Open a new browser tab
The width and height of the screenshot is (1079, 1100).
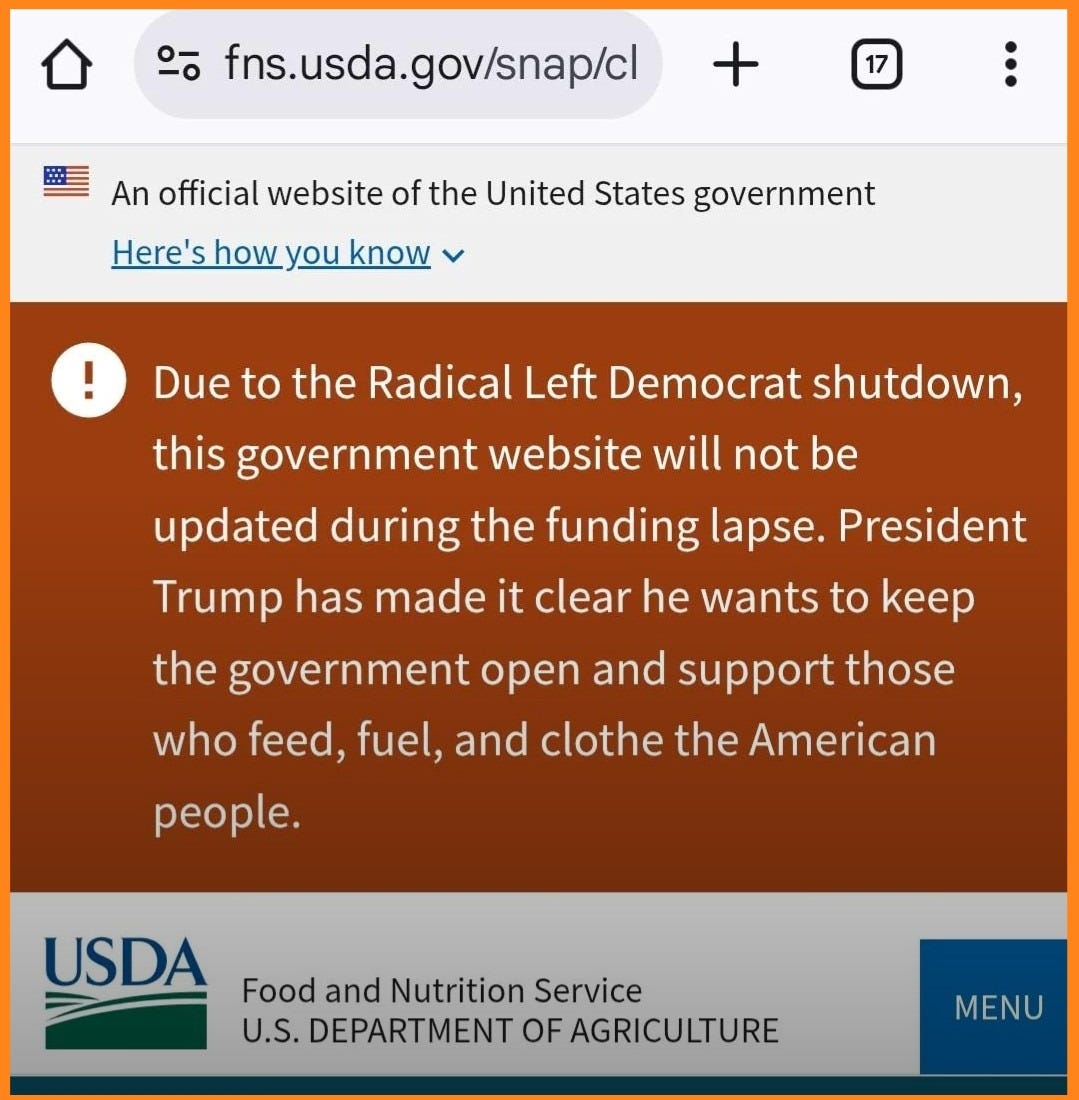(736, 66)
